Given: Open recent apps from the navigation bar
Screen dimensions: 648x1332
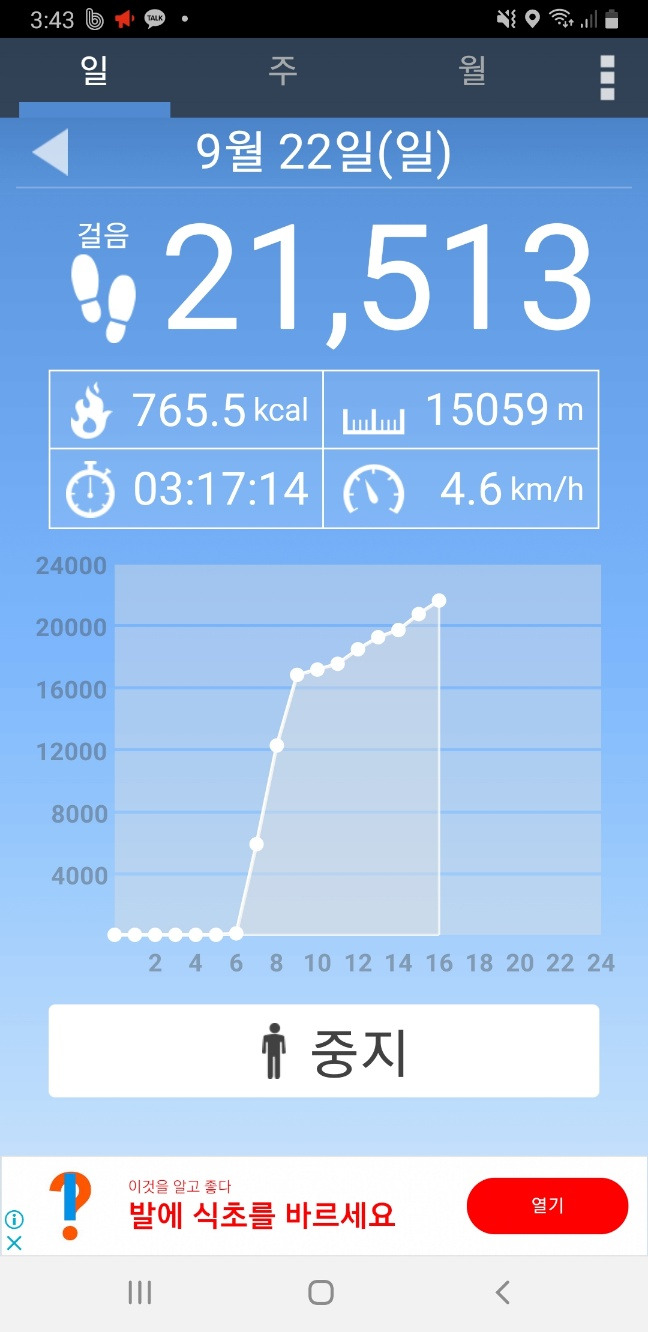Looking at the screenshot, I should (140, 1292).
